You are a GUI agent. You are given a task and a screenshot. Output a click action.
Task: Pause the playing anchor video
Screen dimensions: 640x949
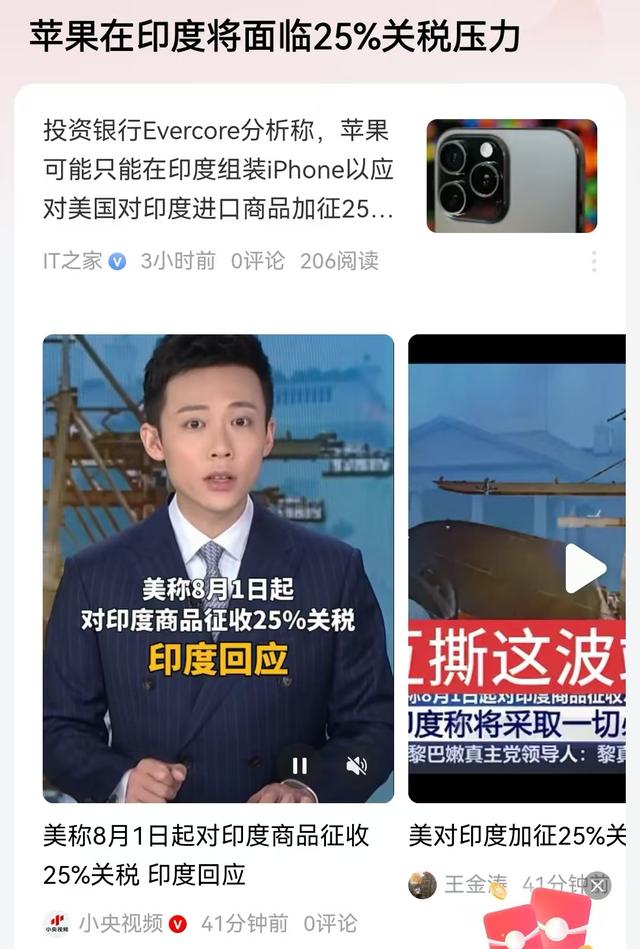(x=299, y=766)
